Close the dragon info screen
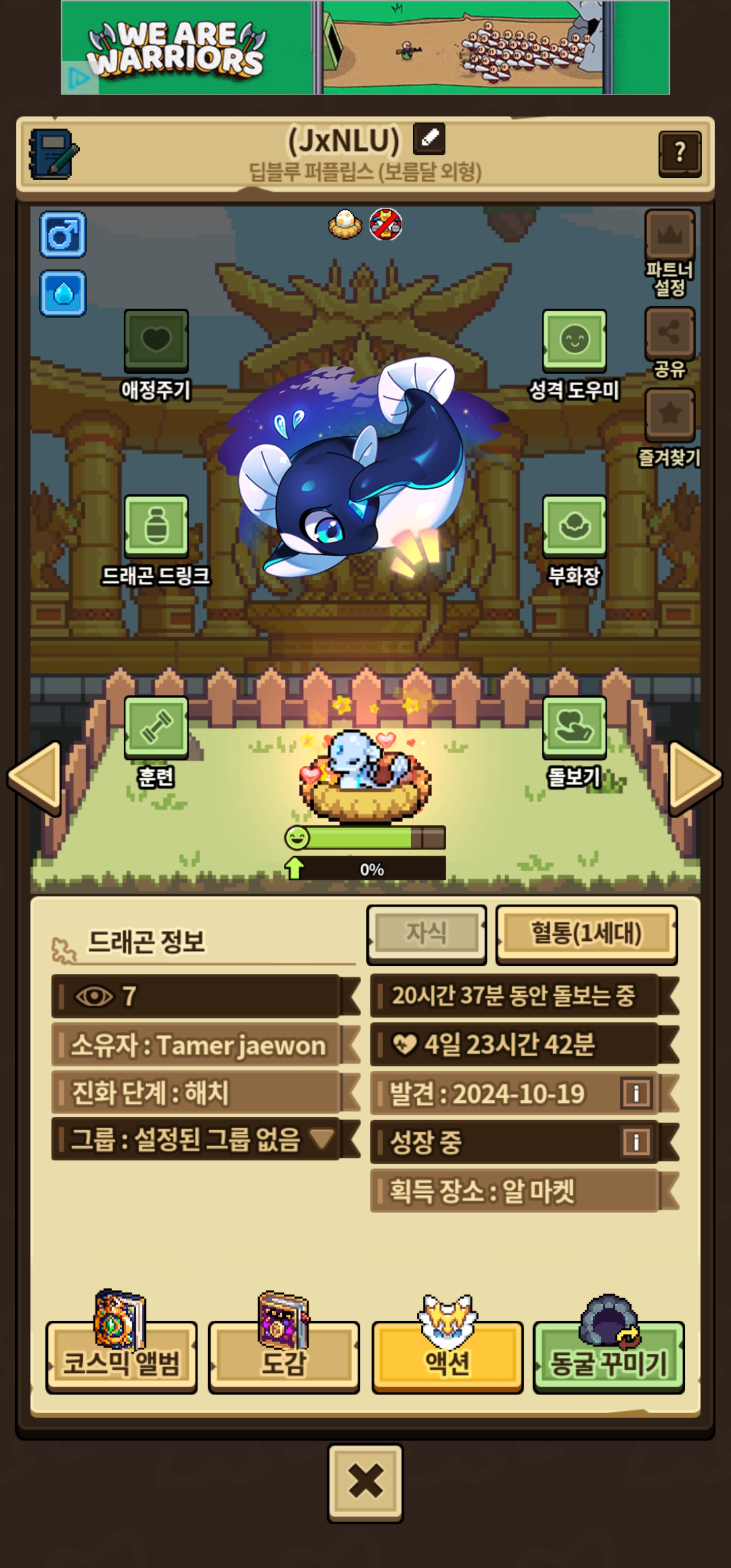Screen dimensions: 731x1568 [x=365, y=1482]
